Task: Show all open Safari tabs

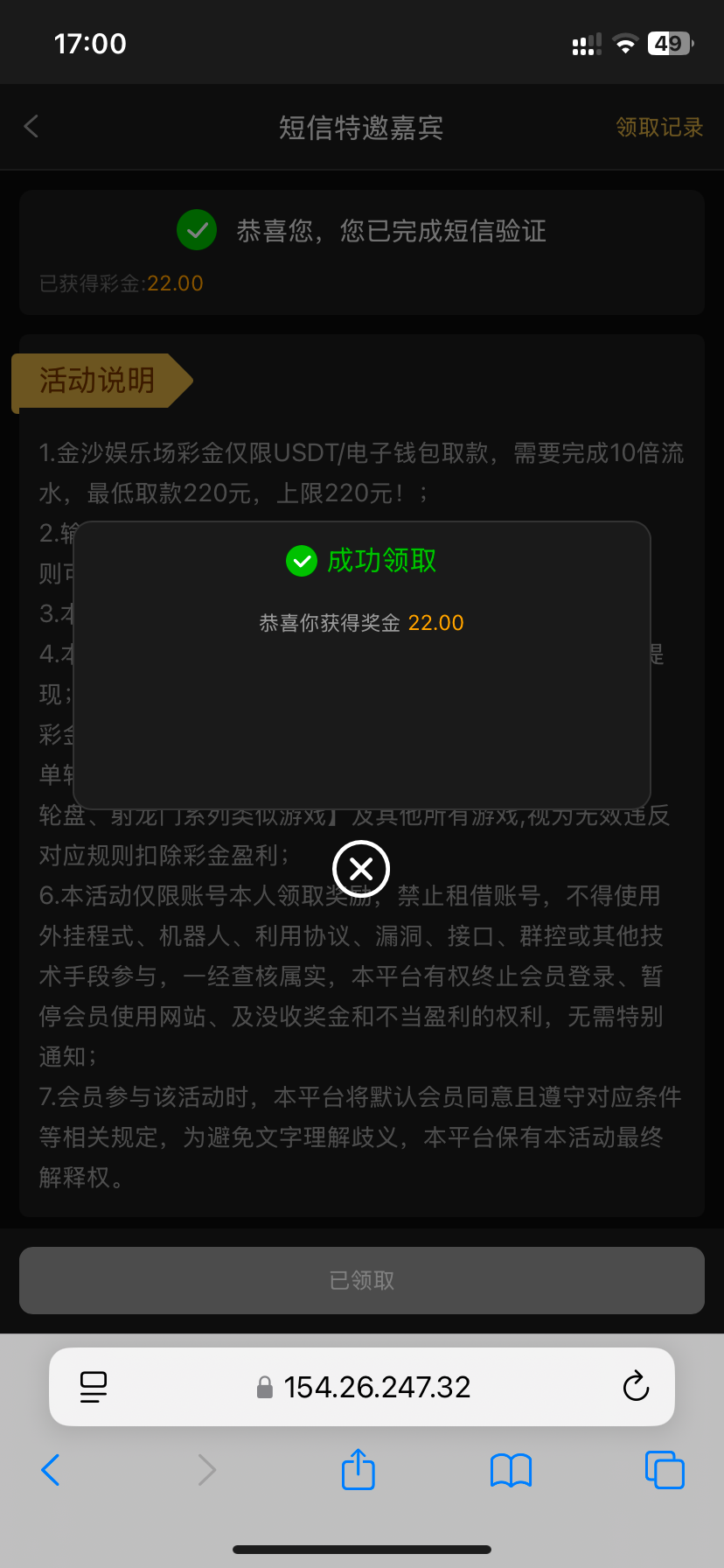Action: coord(665,1470)
